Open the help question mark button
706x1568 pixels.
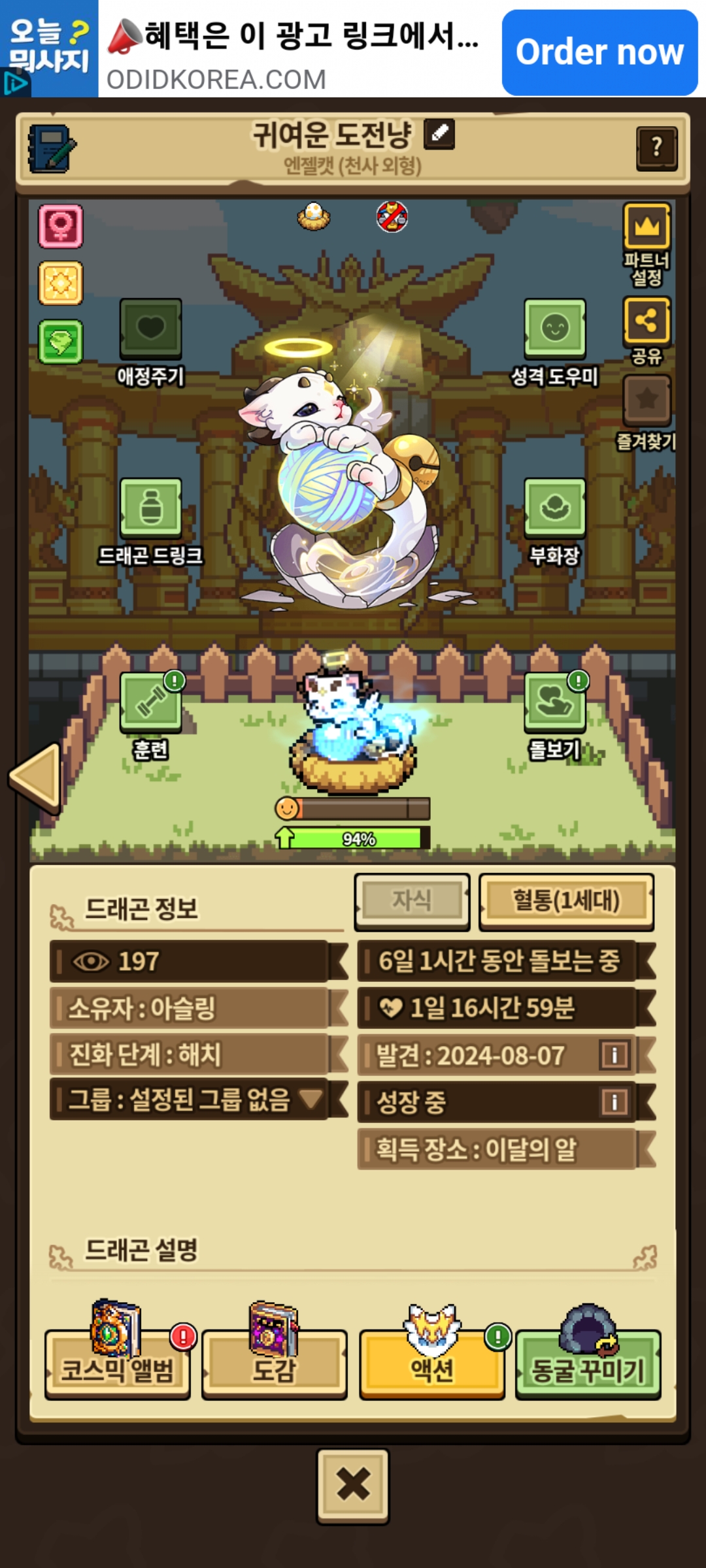pos(656,148)
